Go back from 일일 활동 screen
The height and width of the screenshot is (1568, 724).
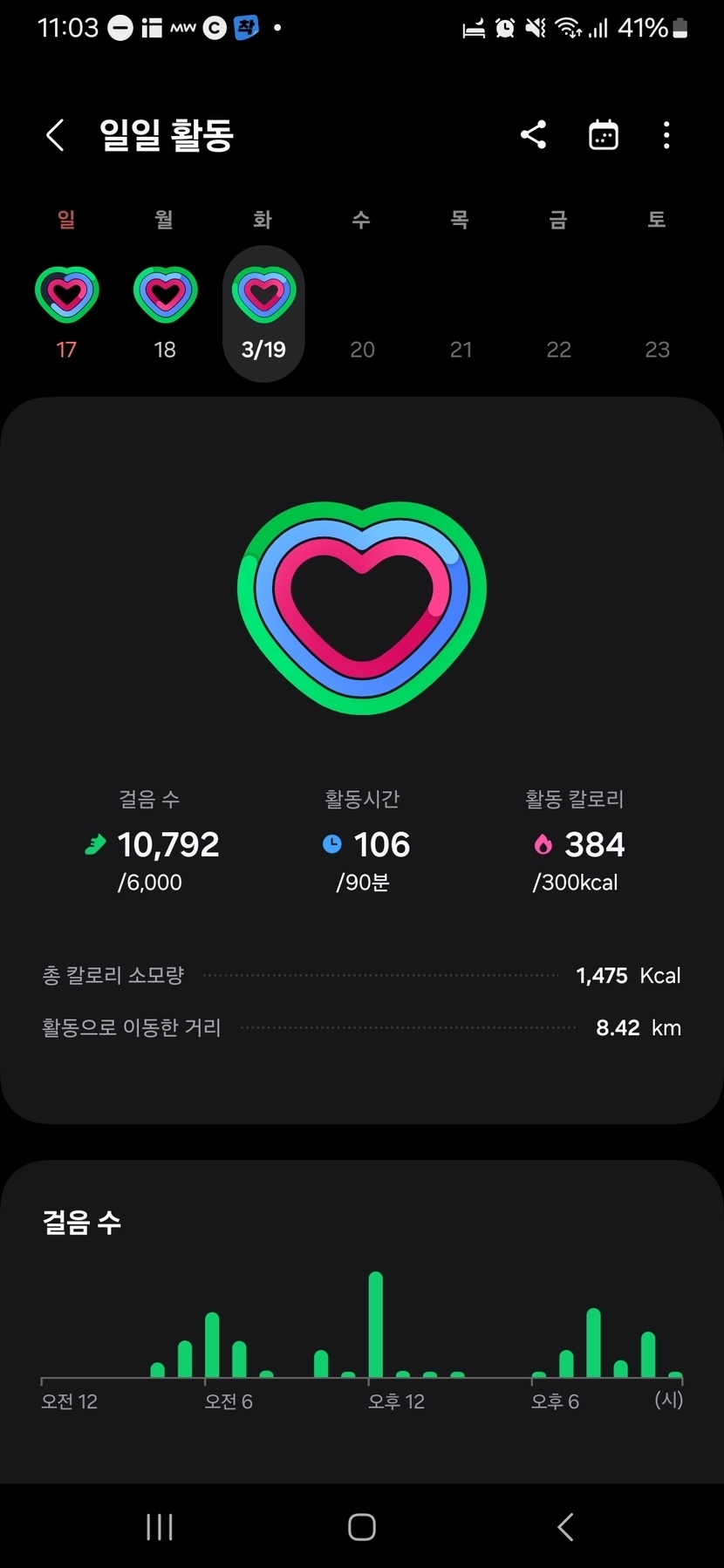tap(55, 135)
